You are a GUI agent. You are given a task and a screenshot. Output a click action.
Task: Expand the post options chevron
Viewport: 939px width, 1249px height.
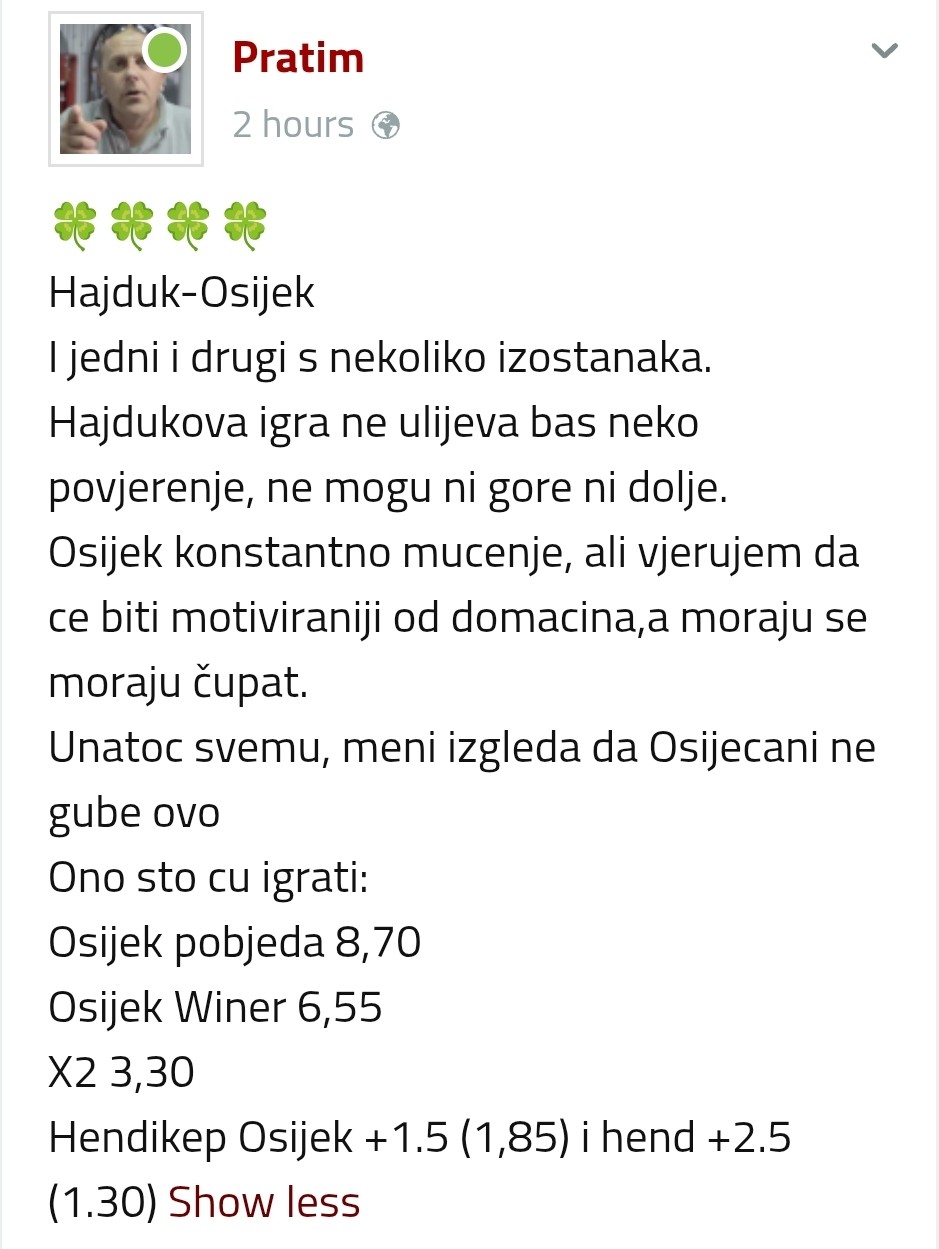pyautogui.click(x=885, y=50)
